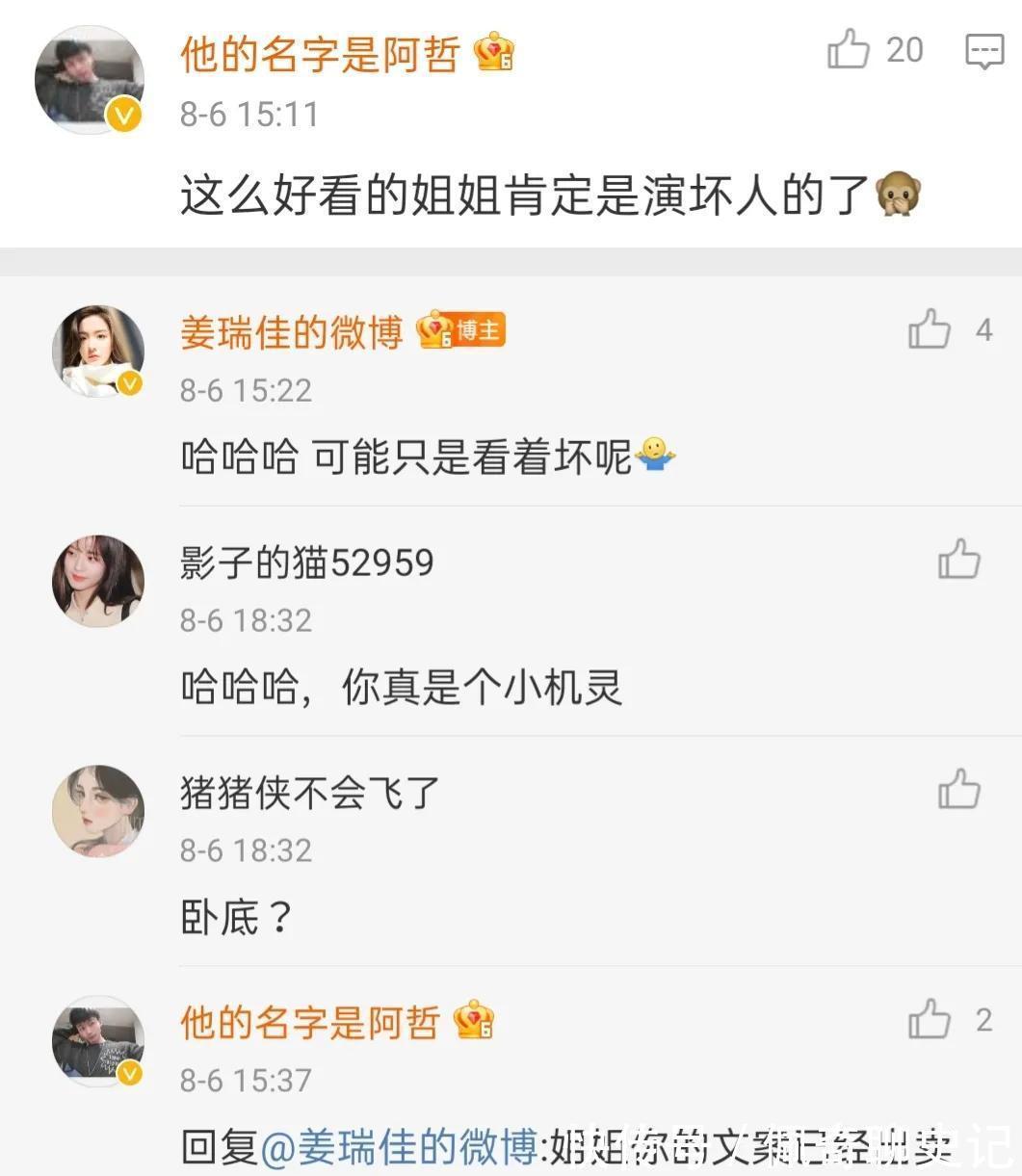Click username 影子的猫52959
Image resolution: width=1022 pixels, height=1176 pixels.
point(305,562)
